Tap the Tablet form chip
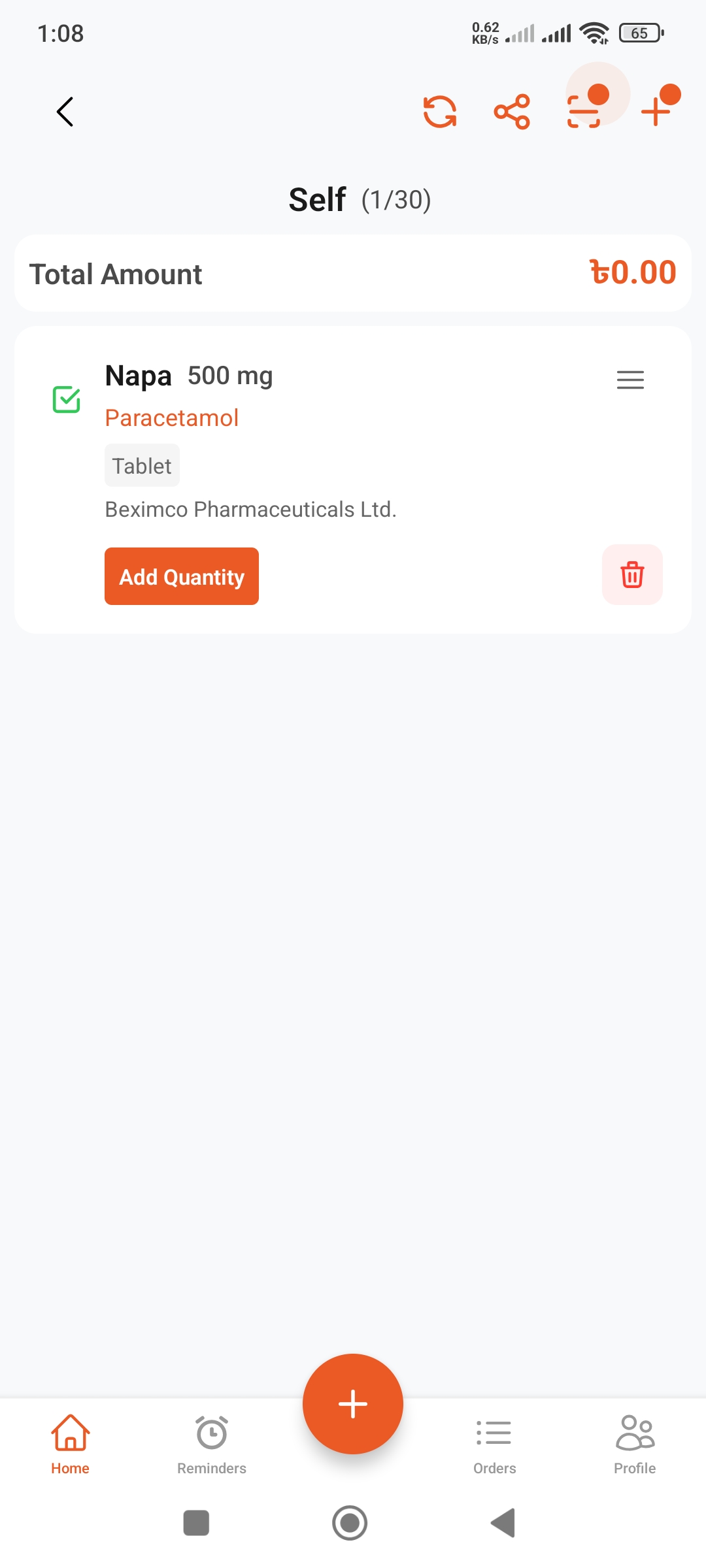Viewport: 706px width, 1568px height. [141, 465]
